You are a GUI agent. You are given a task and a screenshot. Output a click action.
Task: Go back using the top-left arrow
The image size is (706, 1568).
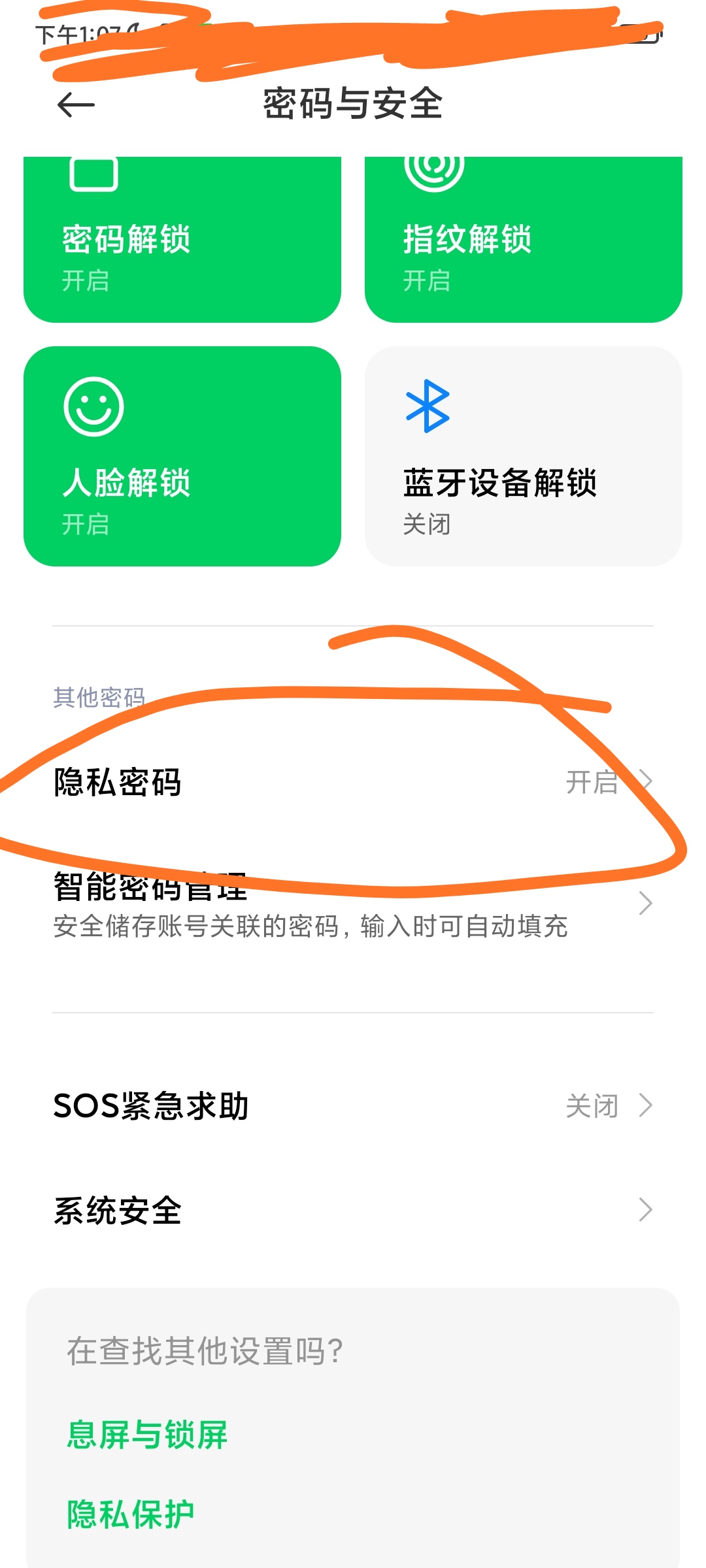click(76, 105)
